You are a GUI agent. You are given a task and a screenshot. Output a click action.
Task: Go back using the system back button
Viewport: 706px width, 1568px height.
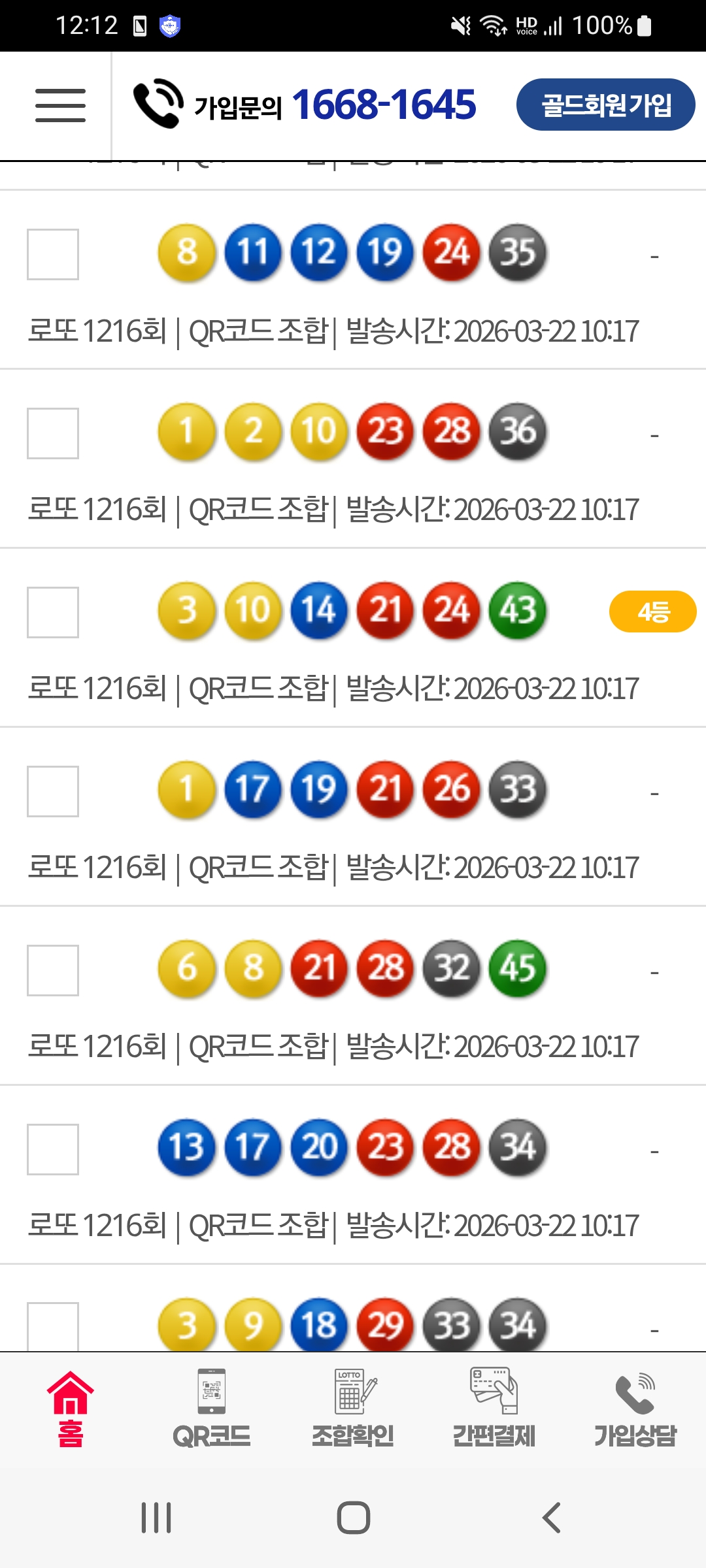551,1517
